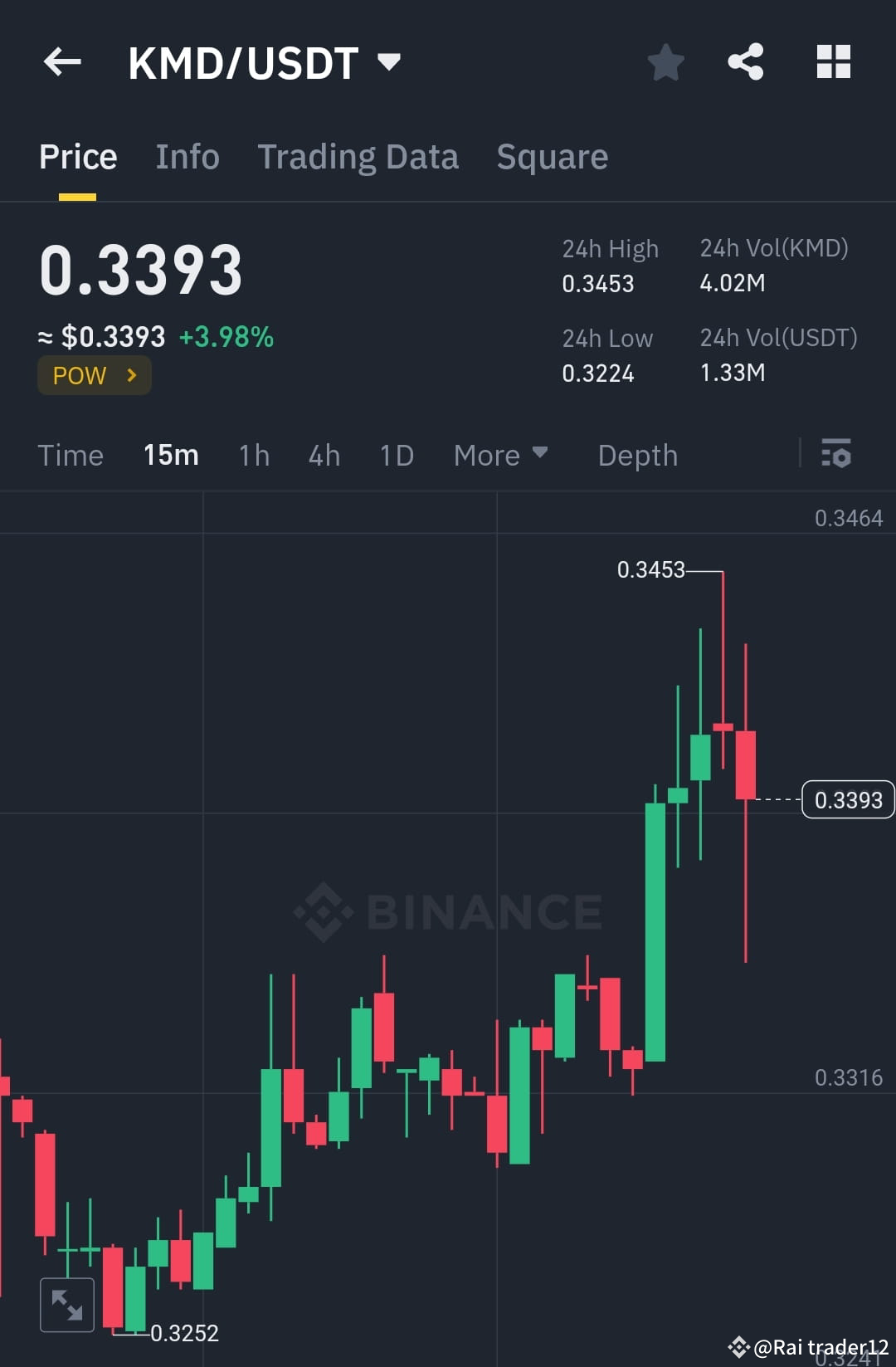Viewport: 896px width, 1367px height.
Task: Open the chart style settings icon beside Depth
Action: coord(835,455)
